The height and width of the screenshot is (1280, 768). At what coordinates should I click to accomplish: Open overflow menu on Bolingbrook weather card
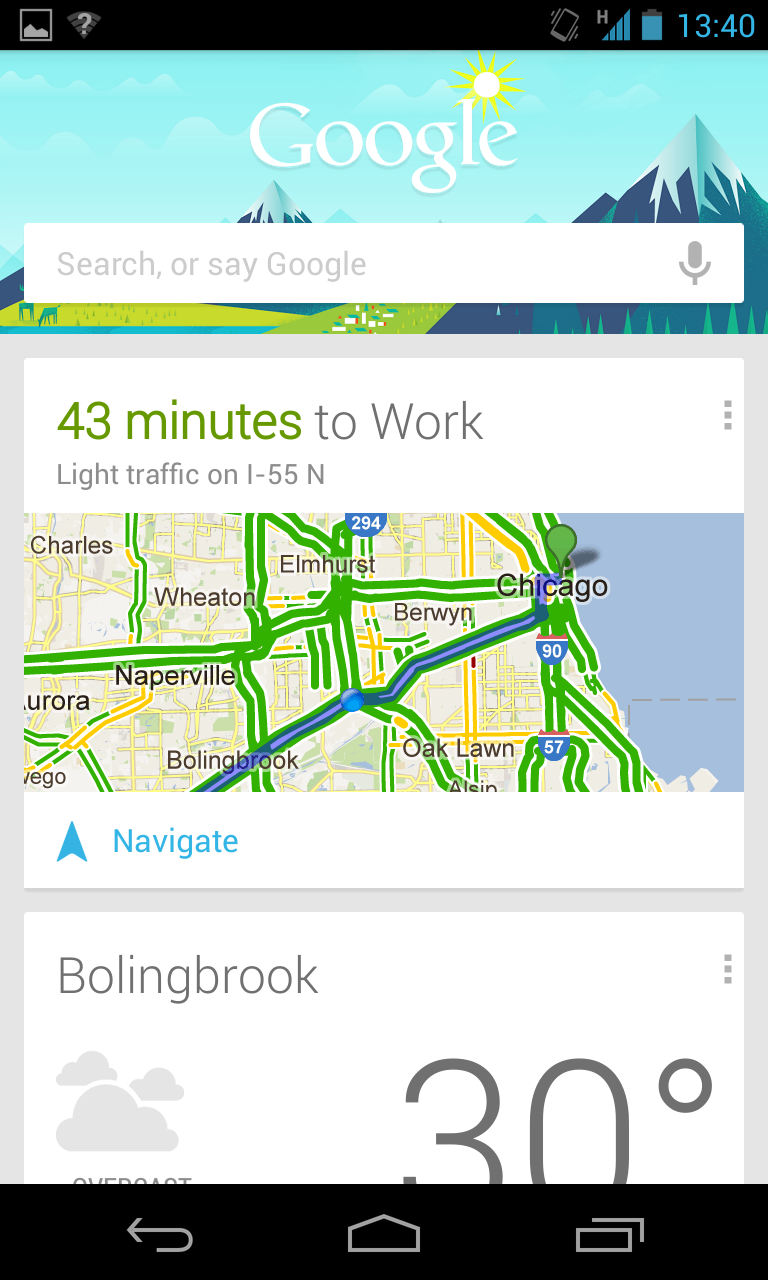pos(727,969)
